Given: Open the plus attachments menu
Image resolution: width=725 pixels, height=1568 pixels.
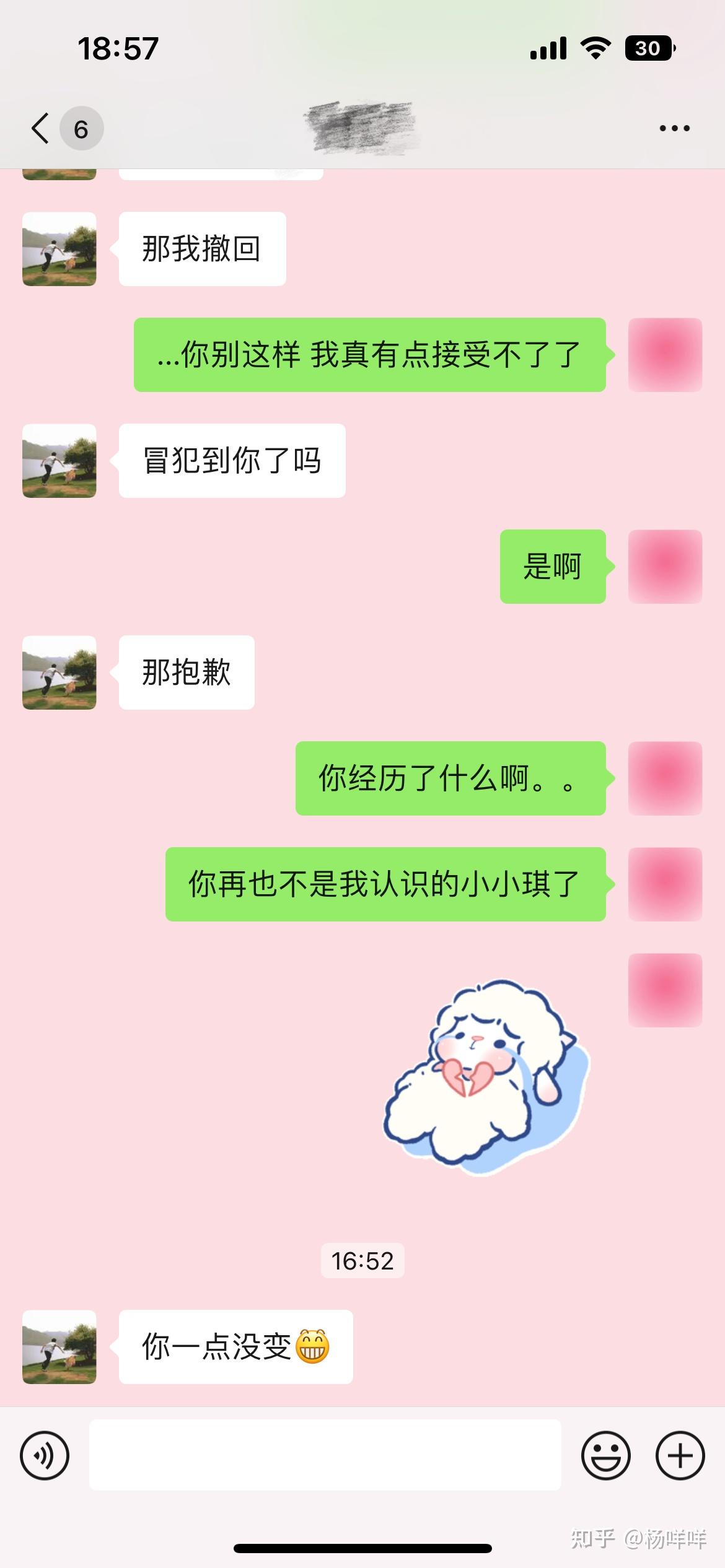Looking at the screenshot, I should tap(680, 1455).
